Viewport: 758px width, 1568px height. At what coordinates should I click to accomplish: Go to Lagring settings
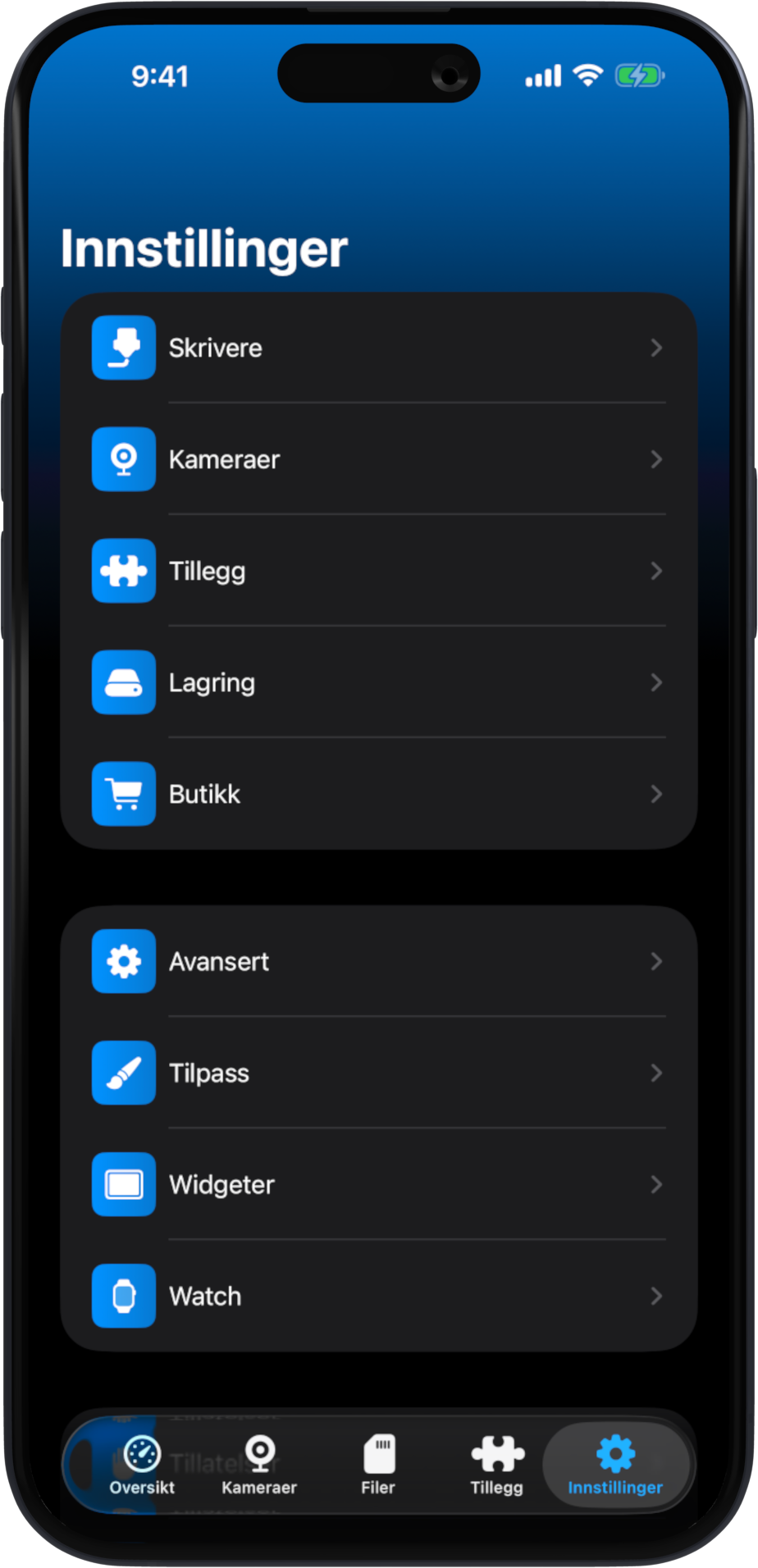click(x=377, y=682)
